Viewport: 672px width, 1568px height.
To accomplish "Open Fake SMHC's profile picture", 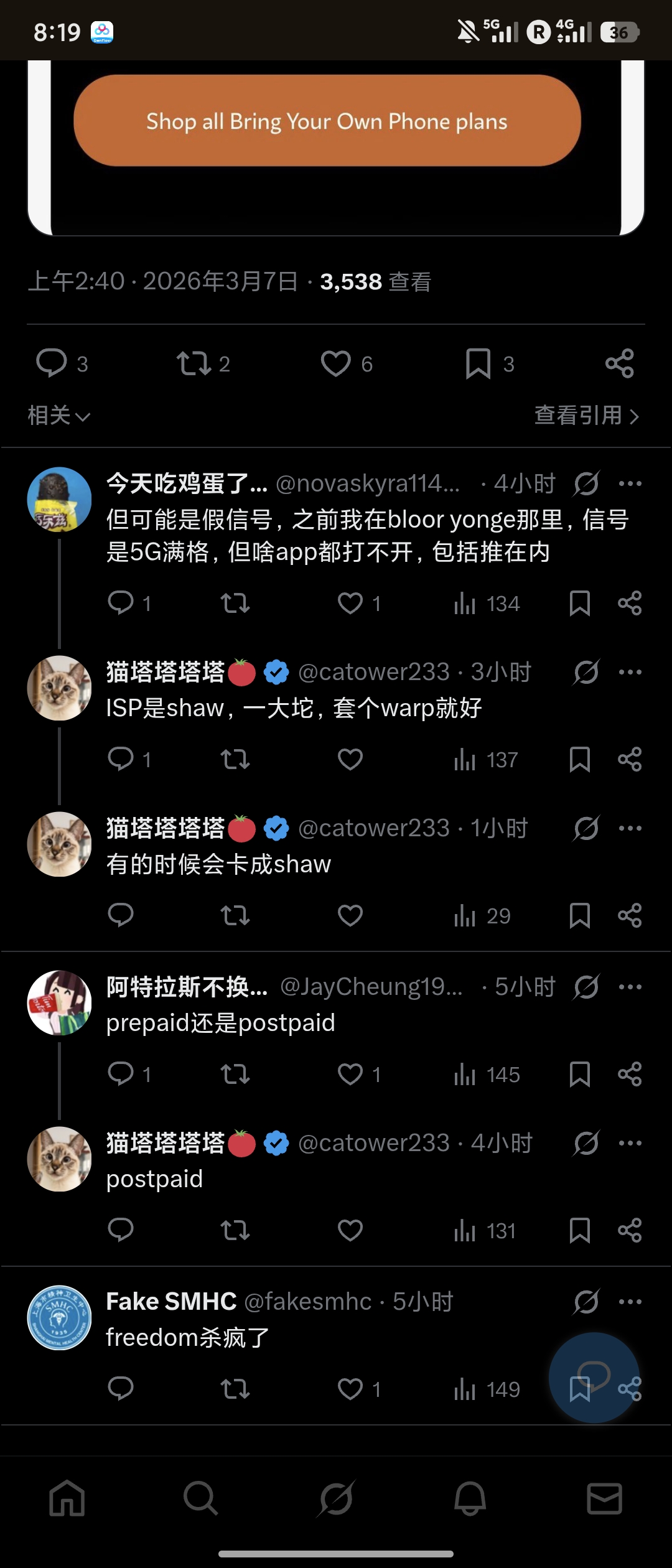I will [x=59, y=1317].
